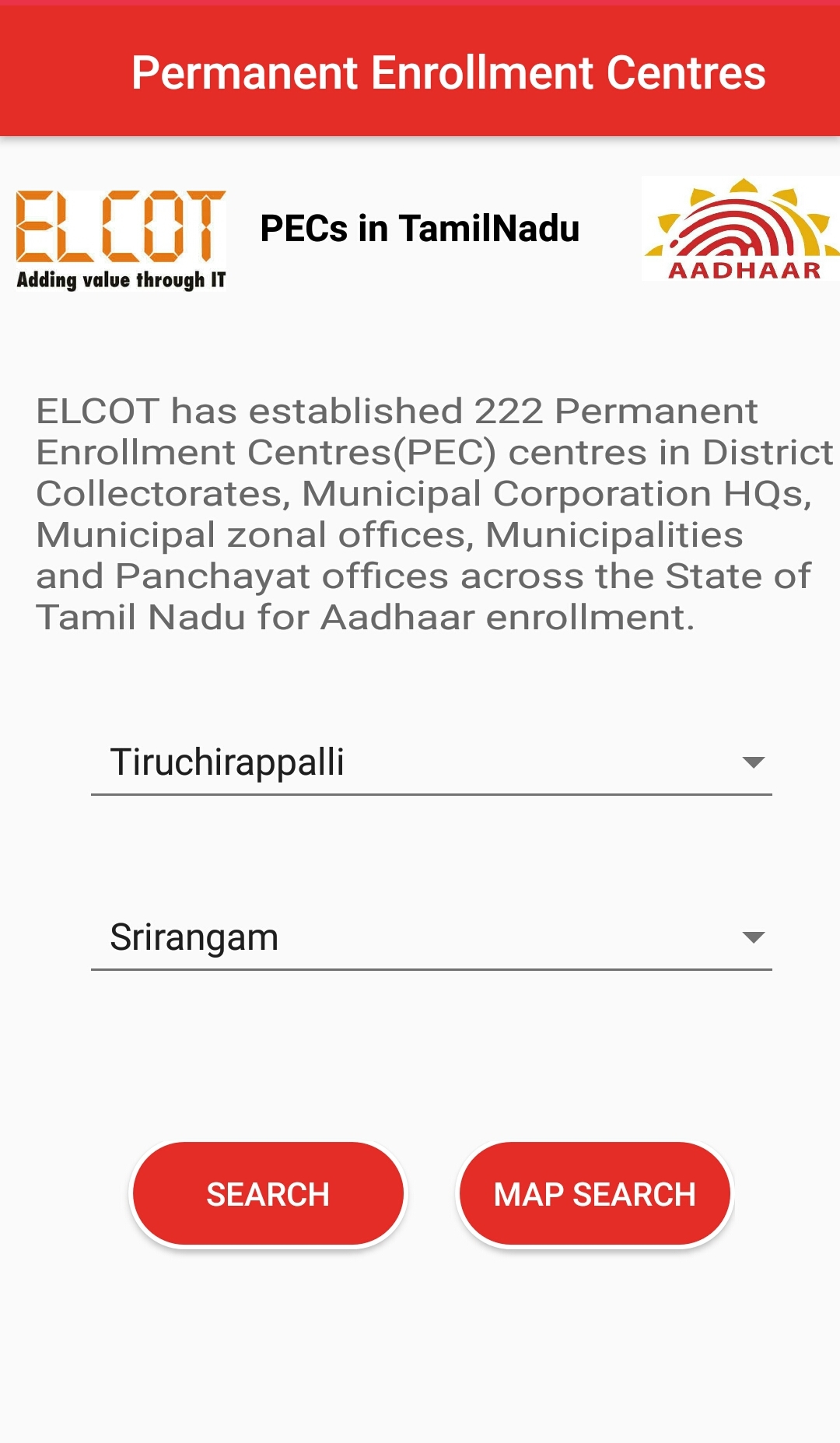Open the Tiruchirappalli district dropdown
The width and height of the screenshot is (840, 1443).
[x=432, y=762]
